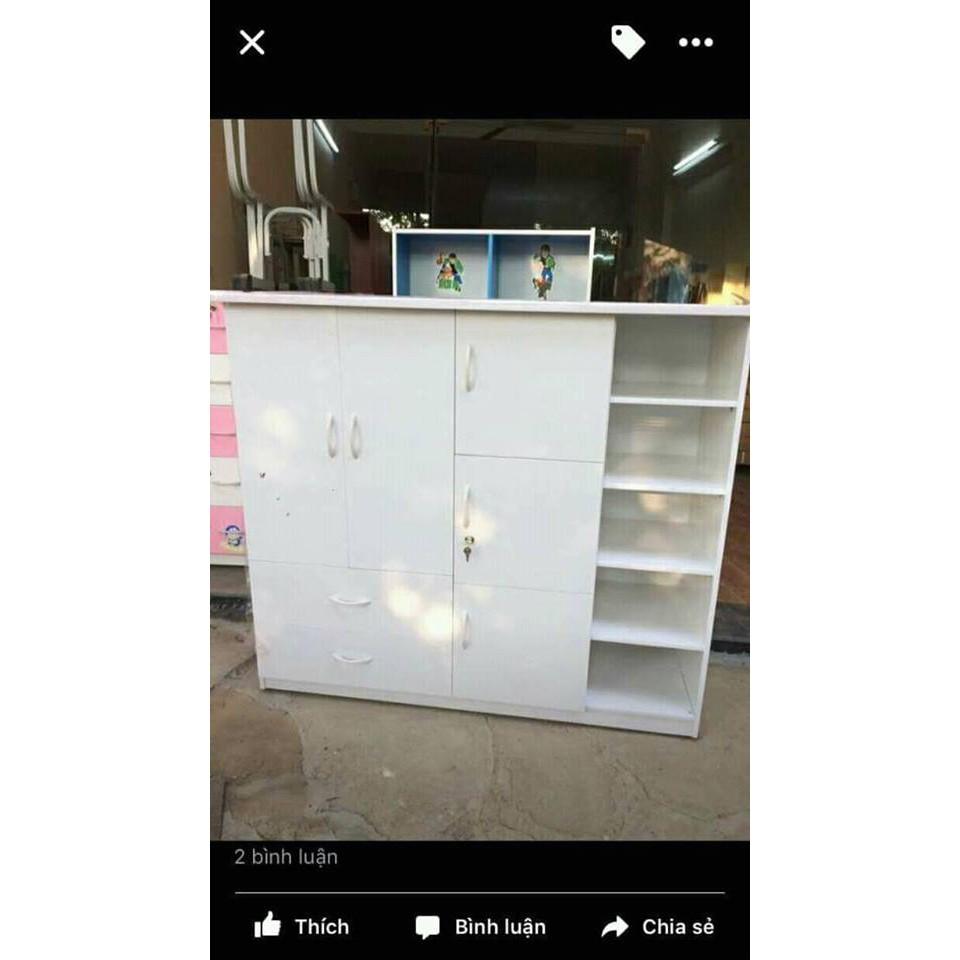Open the tag icon
The width and height of the screenshot is (960, 960).
(628, 42)
